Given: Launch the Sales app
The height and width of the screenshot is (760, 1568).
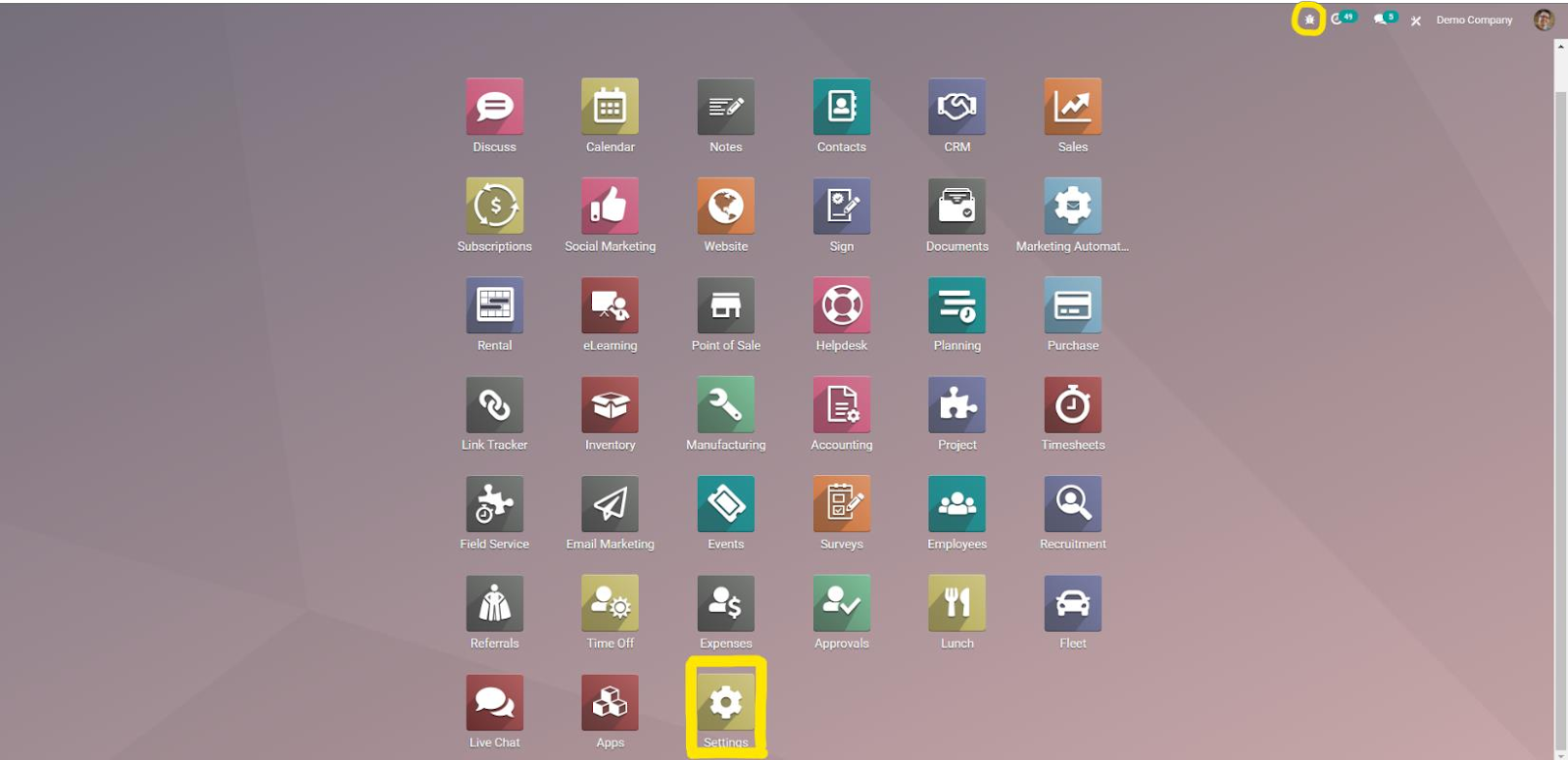Looking at the screenshot, I should [x=1072, y=107].
